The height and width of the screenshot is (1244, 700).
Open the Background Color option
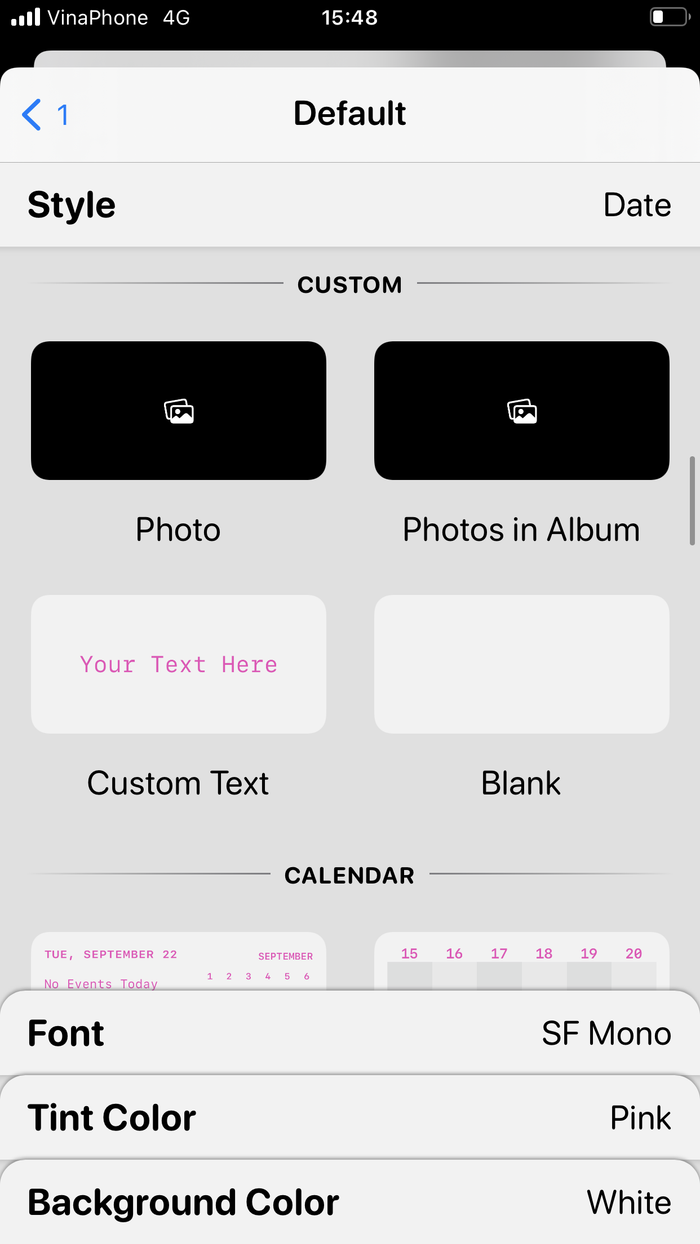pos(350,1202)
